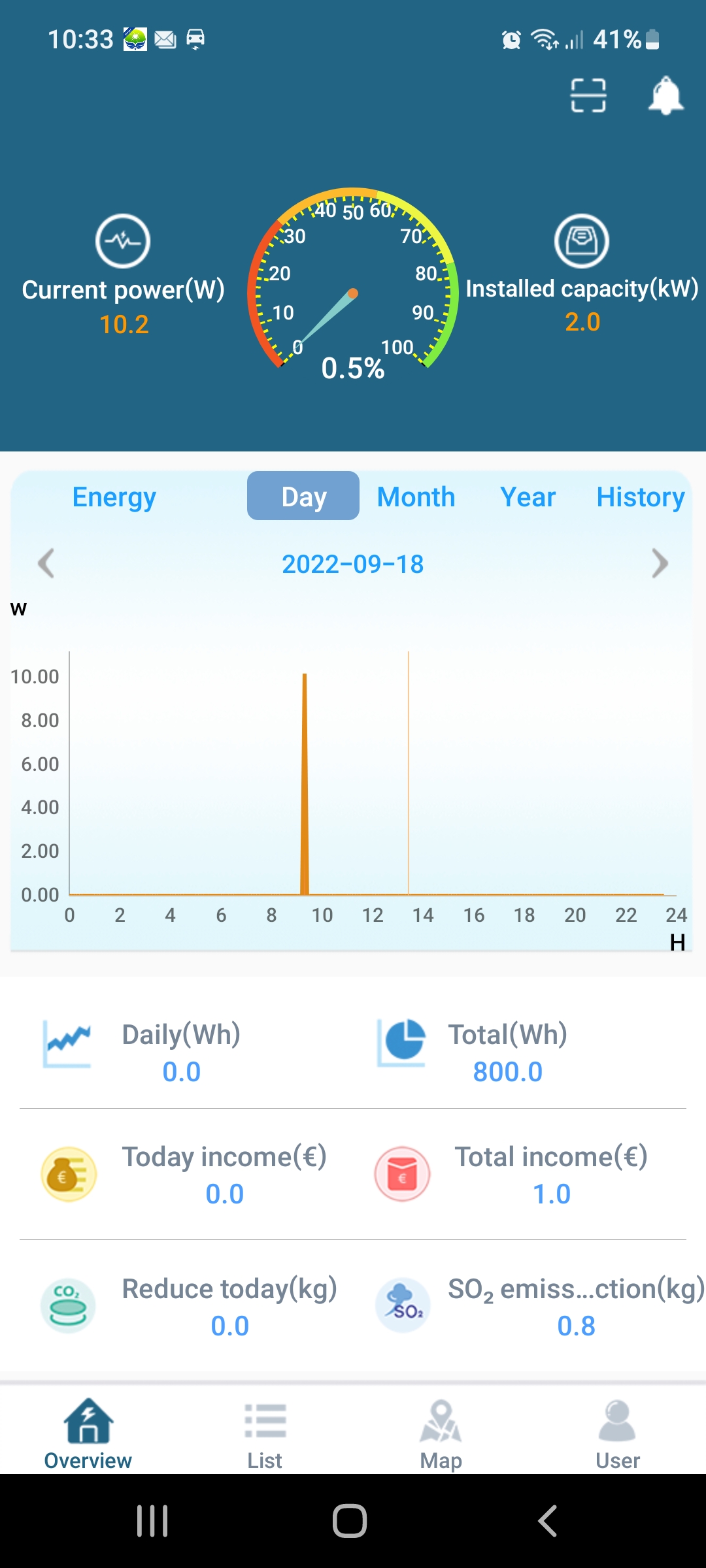Go to the previous day

pyautogui.click(x=46, y=563)
